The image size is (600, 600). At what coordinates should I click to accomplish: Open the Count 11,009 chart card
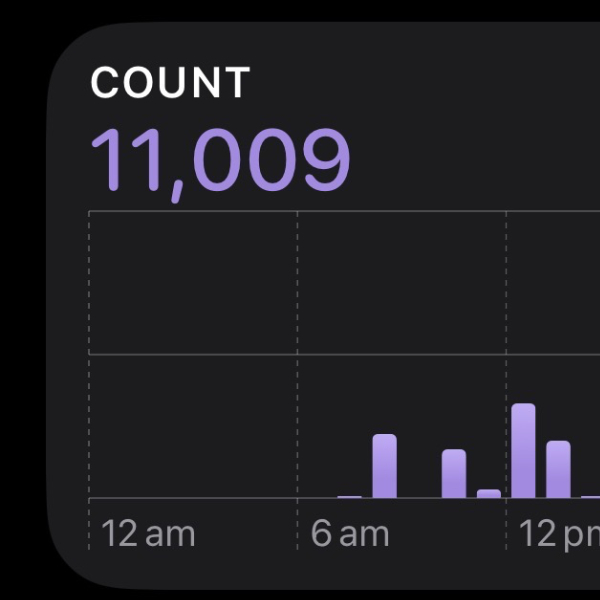[320, 300]
